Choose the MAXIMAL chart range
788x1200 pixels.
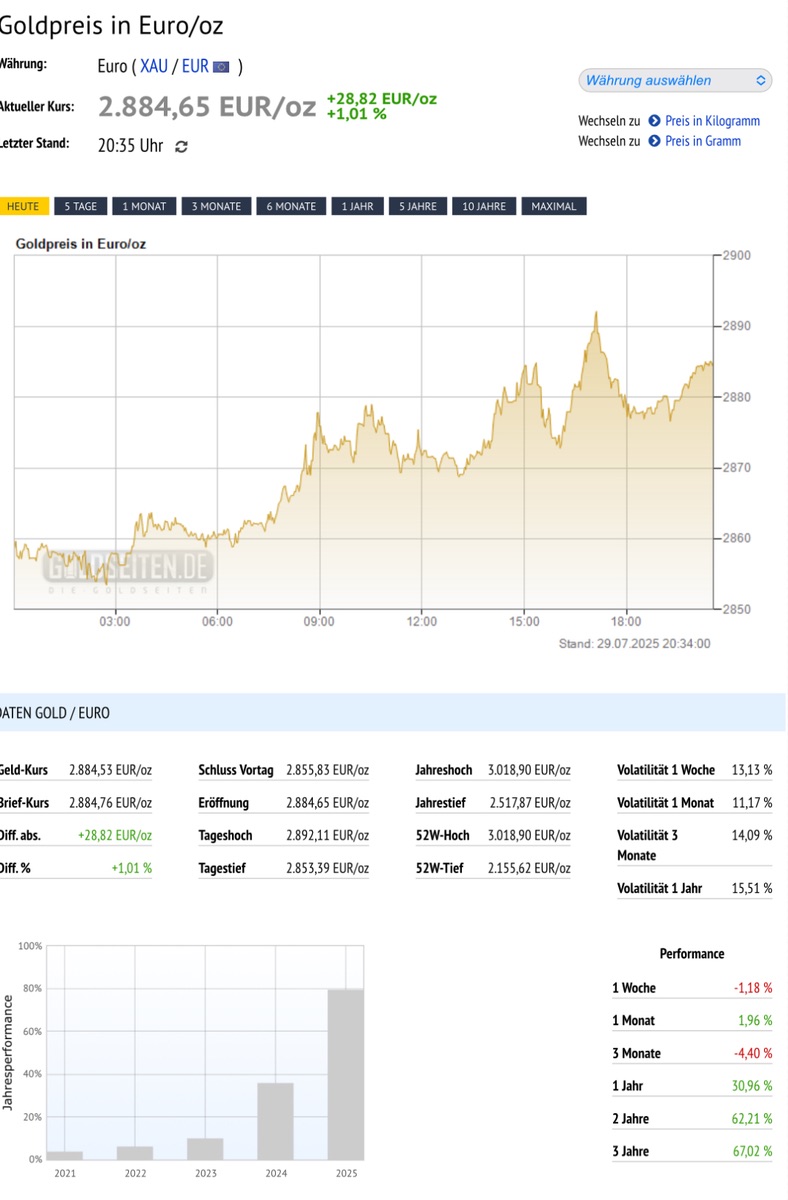(553, 206)
